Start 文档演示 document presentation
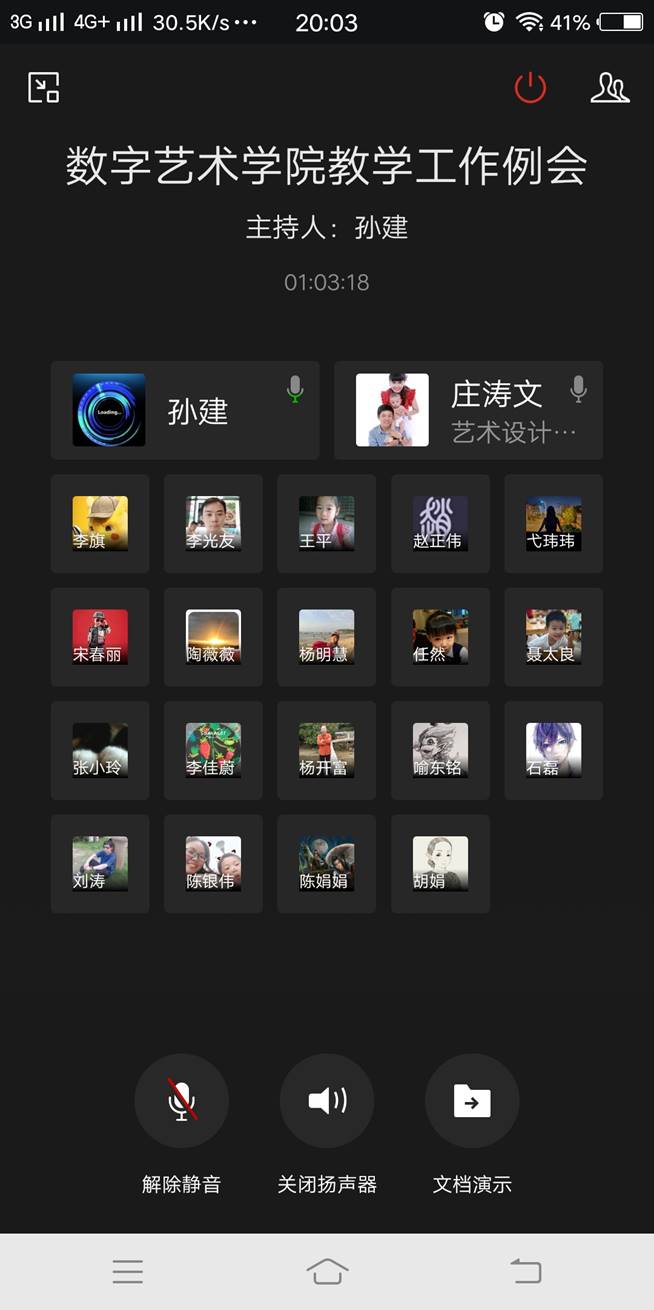Image resolution: width=654 pixels, height=1310 pixels. click(x=472, y=1101)
